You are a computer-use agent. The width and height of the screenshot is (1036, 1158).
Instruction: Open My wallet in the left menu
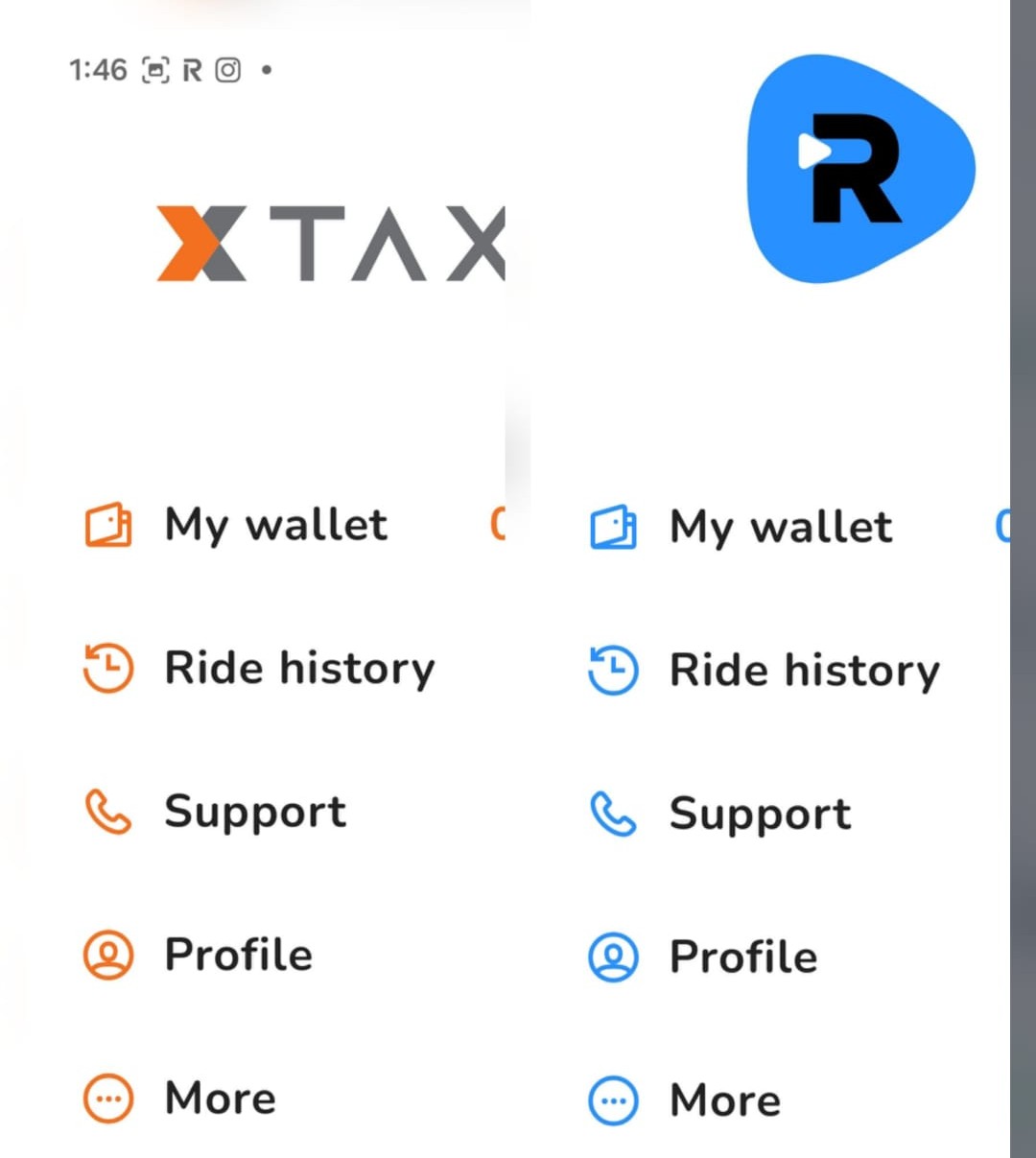[275, 525]
